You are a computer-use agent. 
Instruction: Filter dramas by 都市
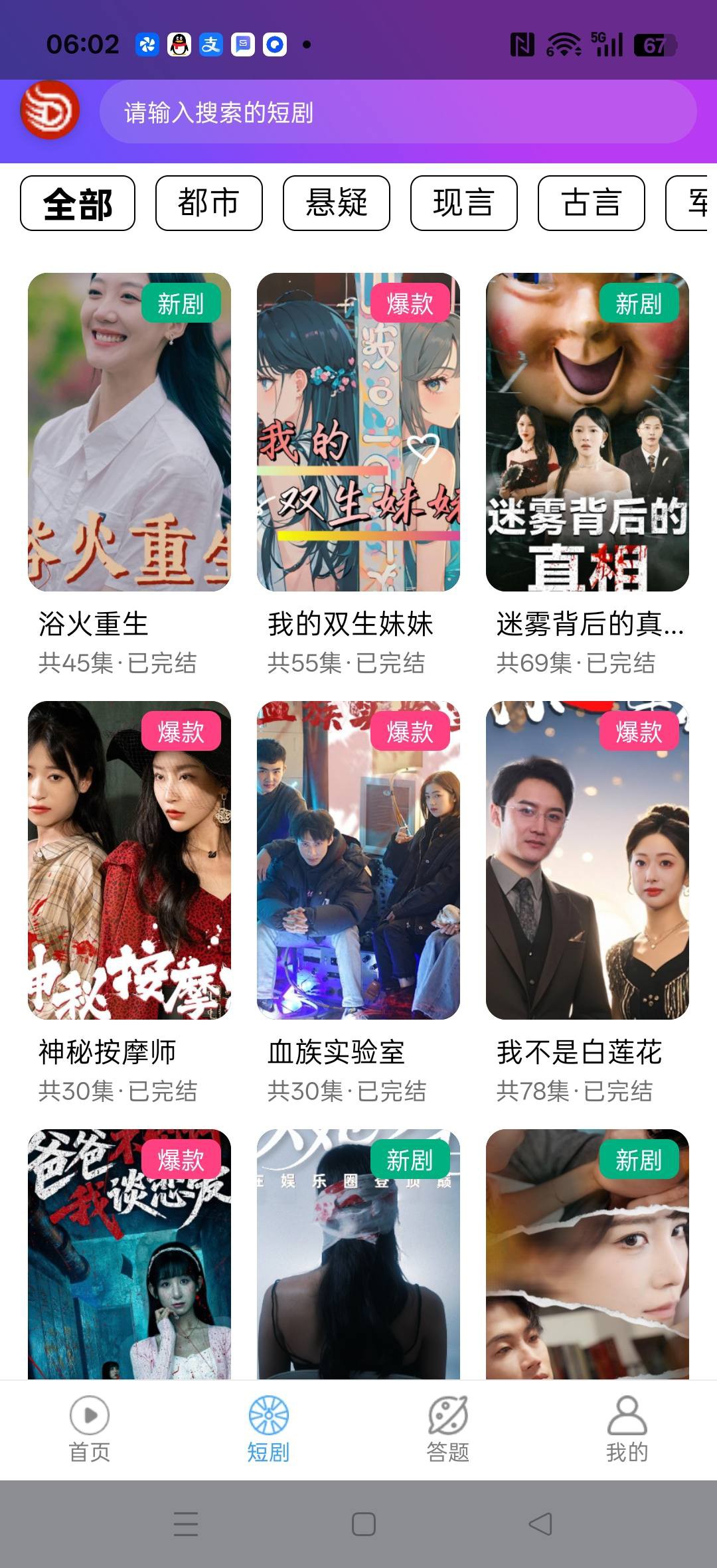[x=208, y=203]
